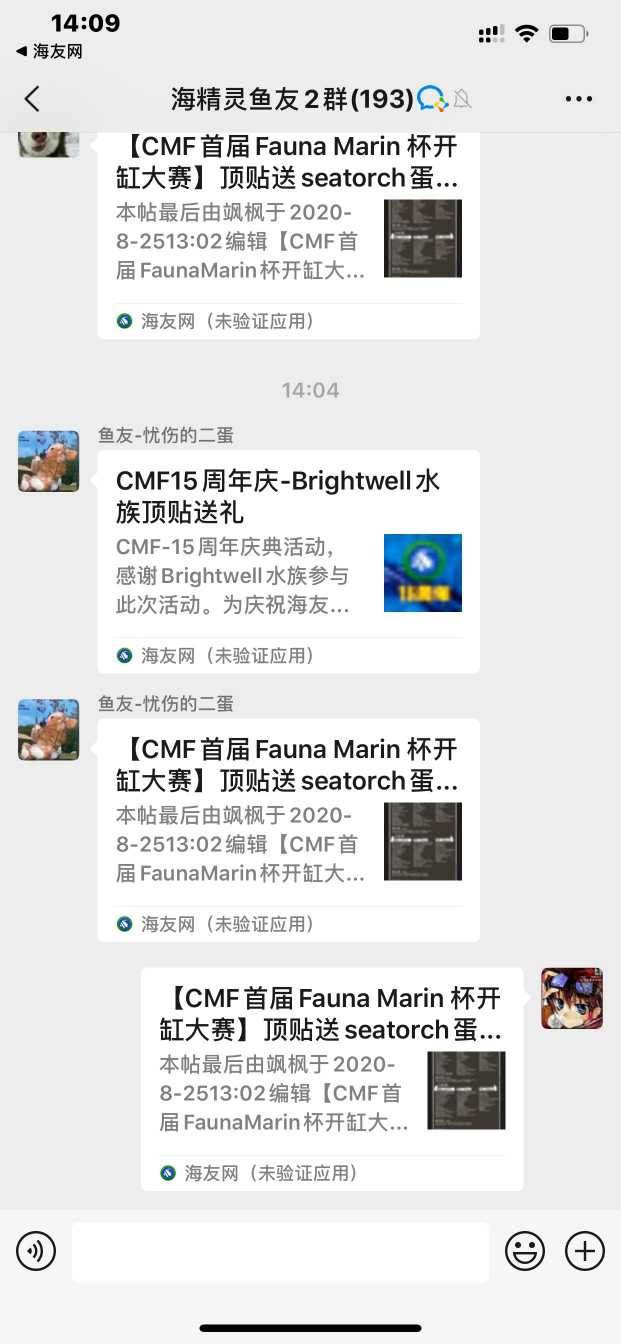Open the plus attachments menu

click(x=585, y=1251)
